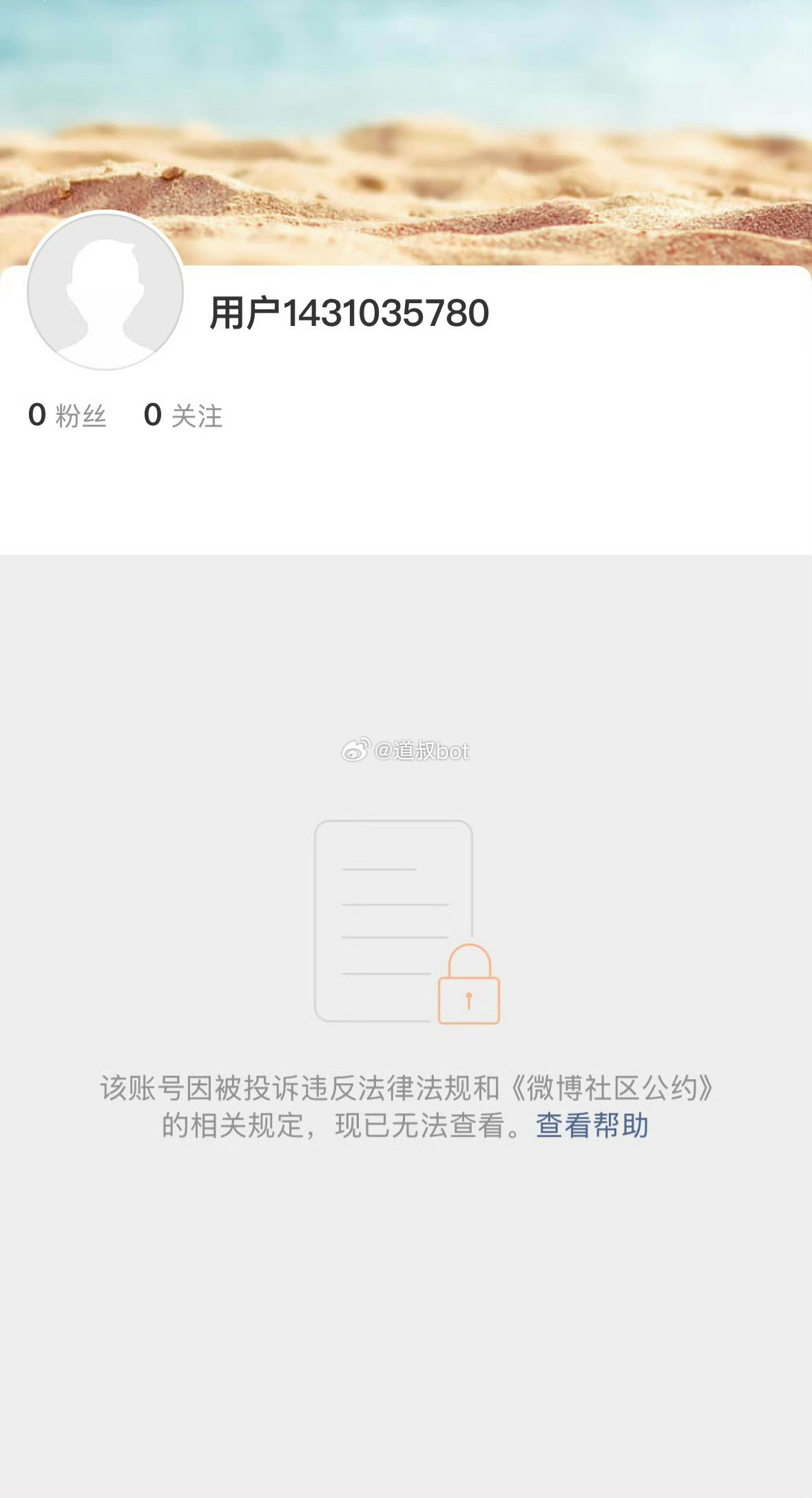Open the 关注 following count
The width and height of the screenshot is (812, 1498).
click(x=196, y=415)
